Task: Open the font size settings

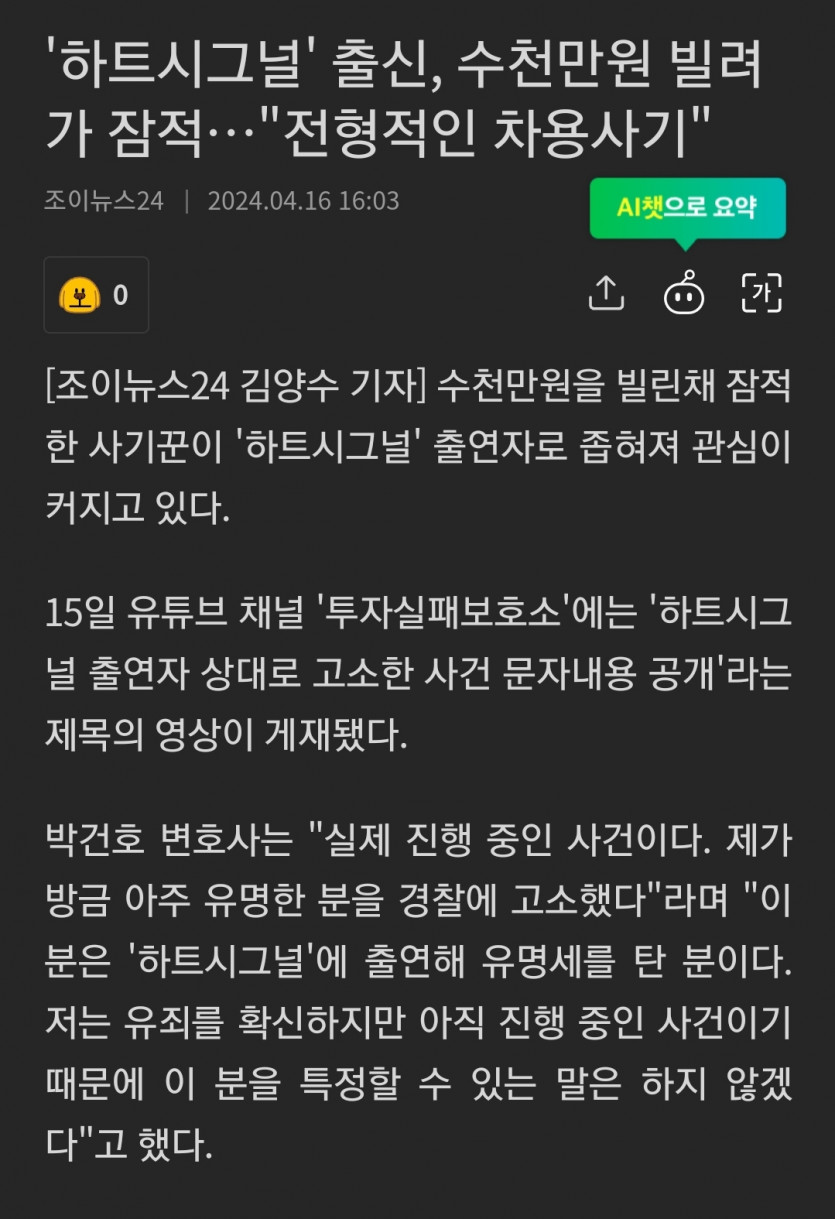Action: click(x=762, y=293)
